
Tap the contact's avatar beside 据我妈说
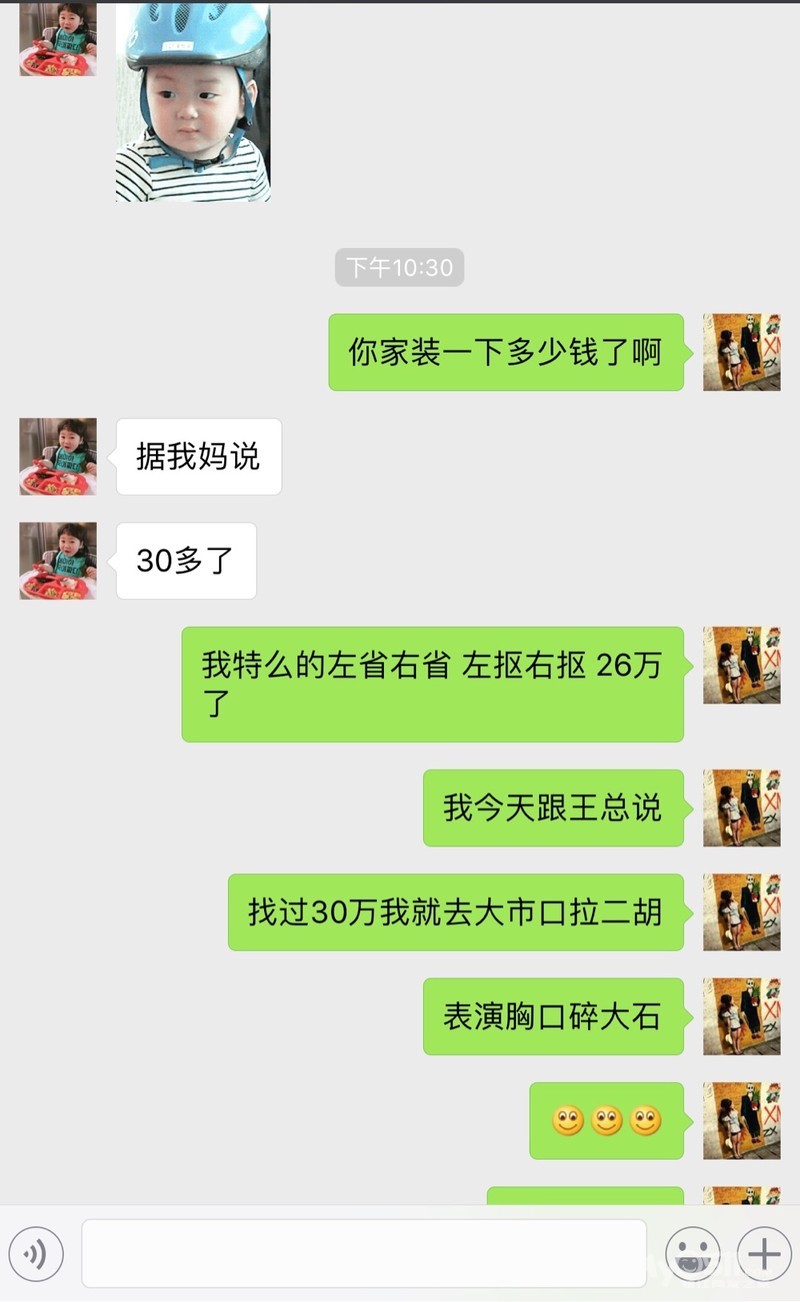pyautogui.click(x=58, y=457)
